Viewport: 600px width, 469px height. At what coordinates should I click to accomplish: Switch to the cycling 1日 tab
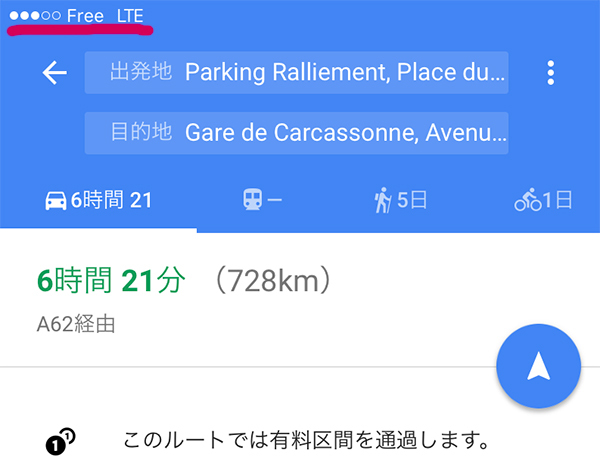pos(543,200)
